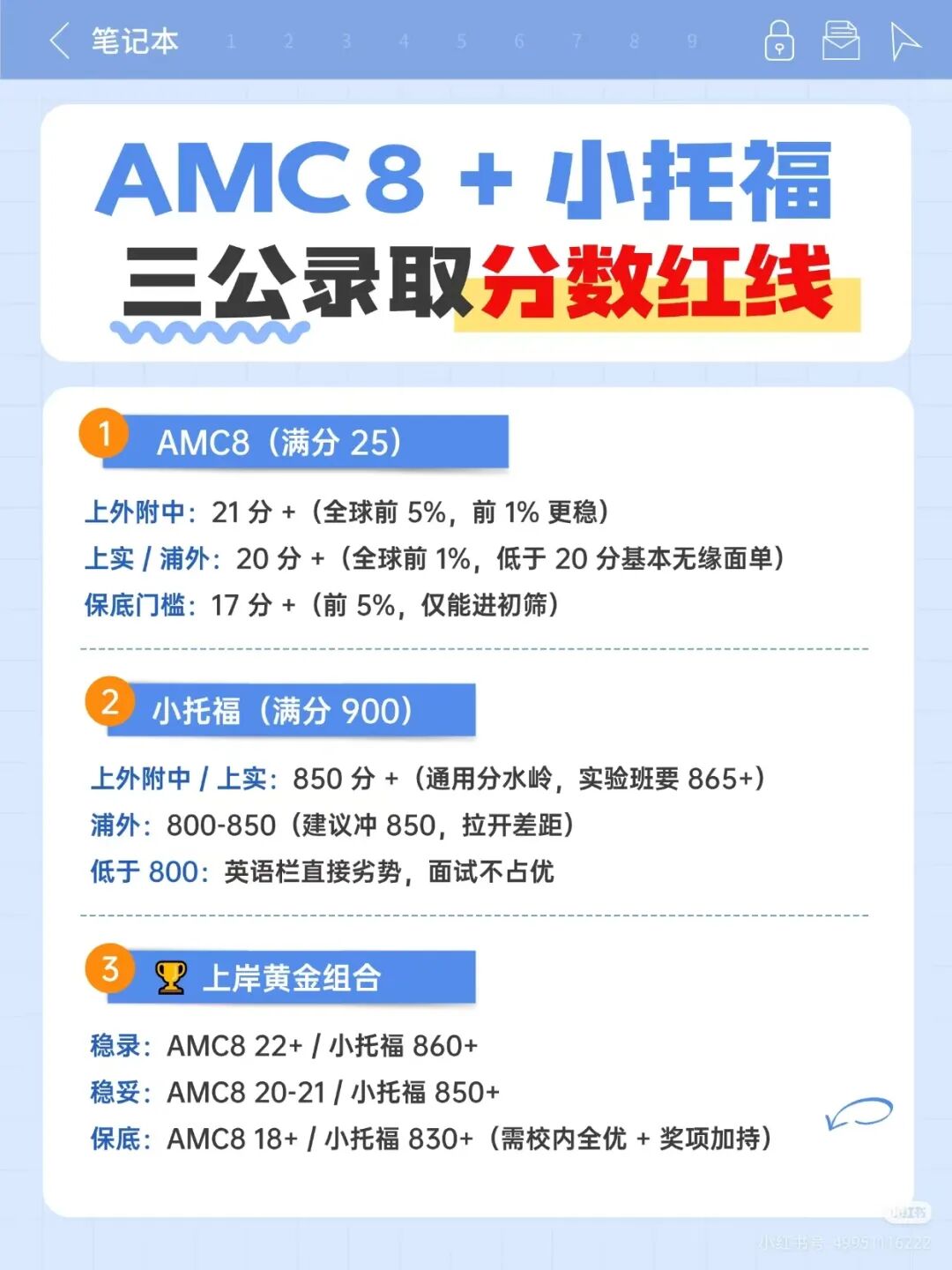
Task: Click the lock icon in the top toolbar
Action: (780, 40)
